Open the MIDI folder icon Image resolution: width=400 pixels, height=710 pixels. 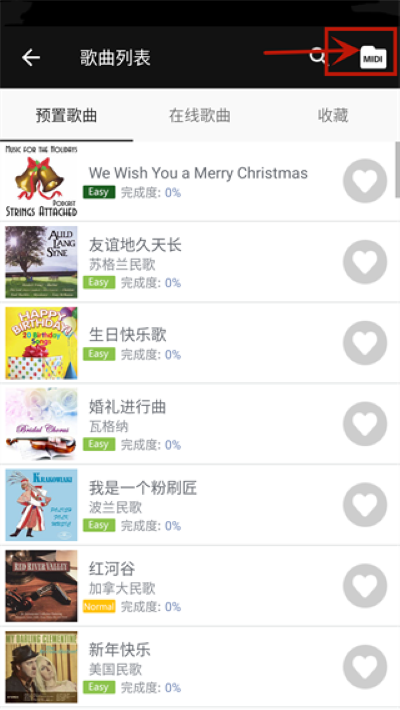click(x=373, y=57)
